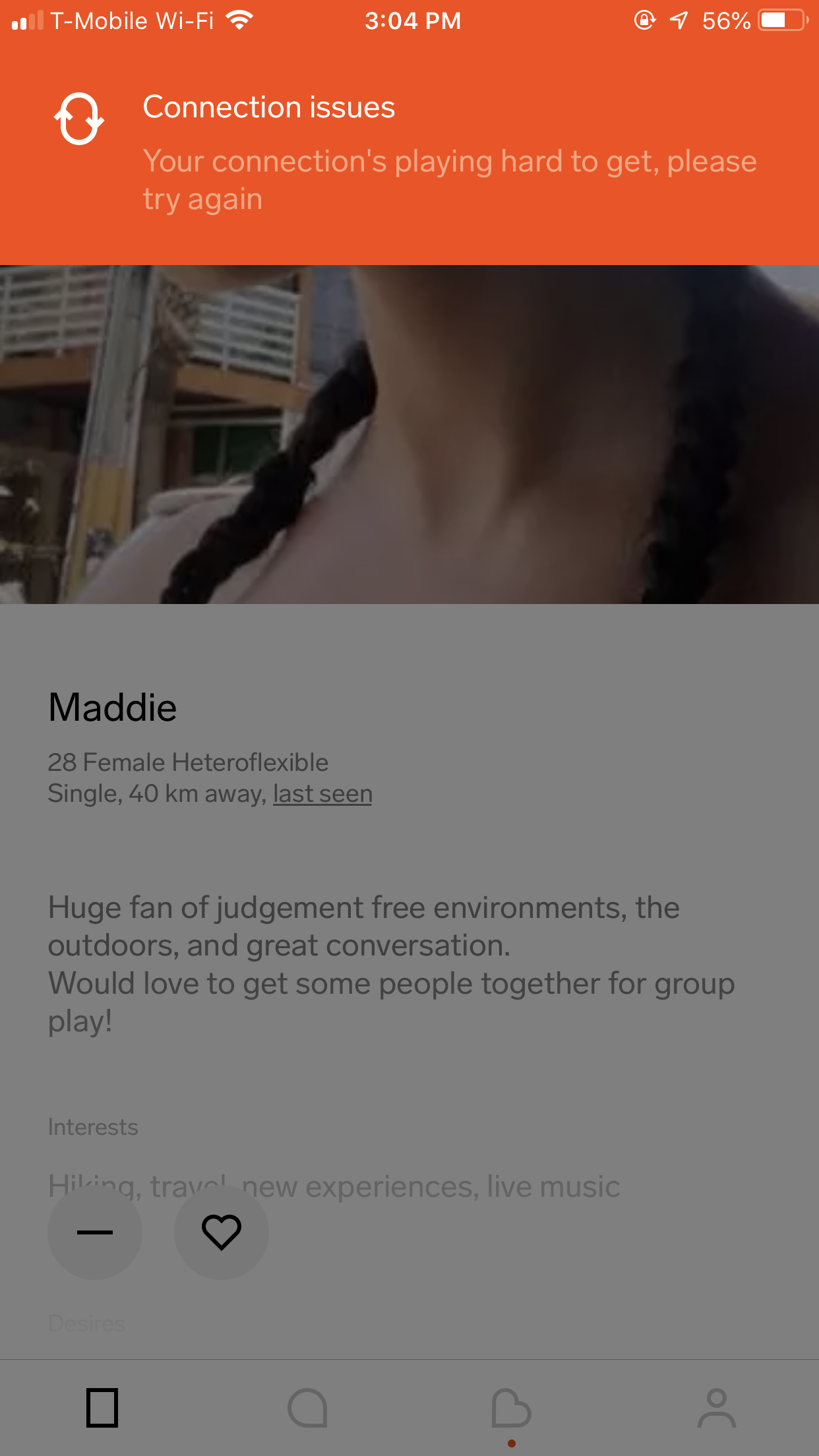This screenshot has height=1456, width=819.
Task: Open the chat bubble tab
Action: coord(307,1408)
